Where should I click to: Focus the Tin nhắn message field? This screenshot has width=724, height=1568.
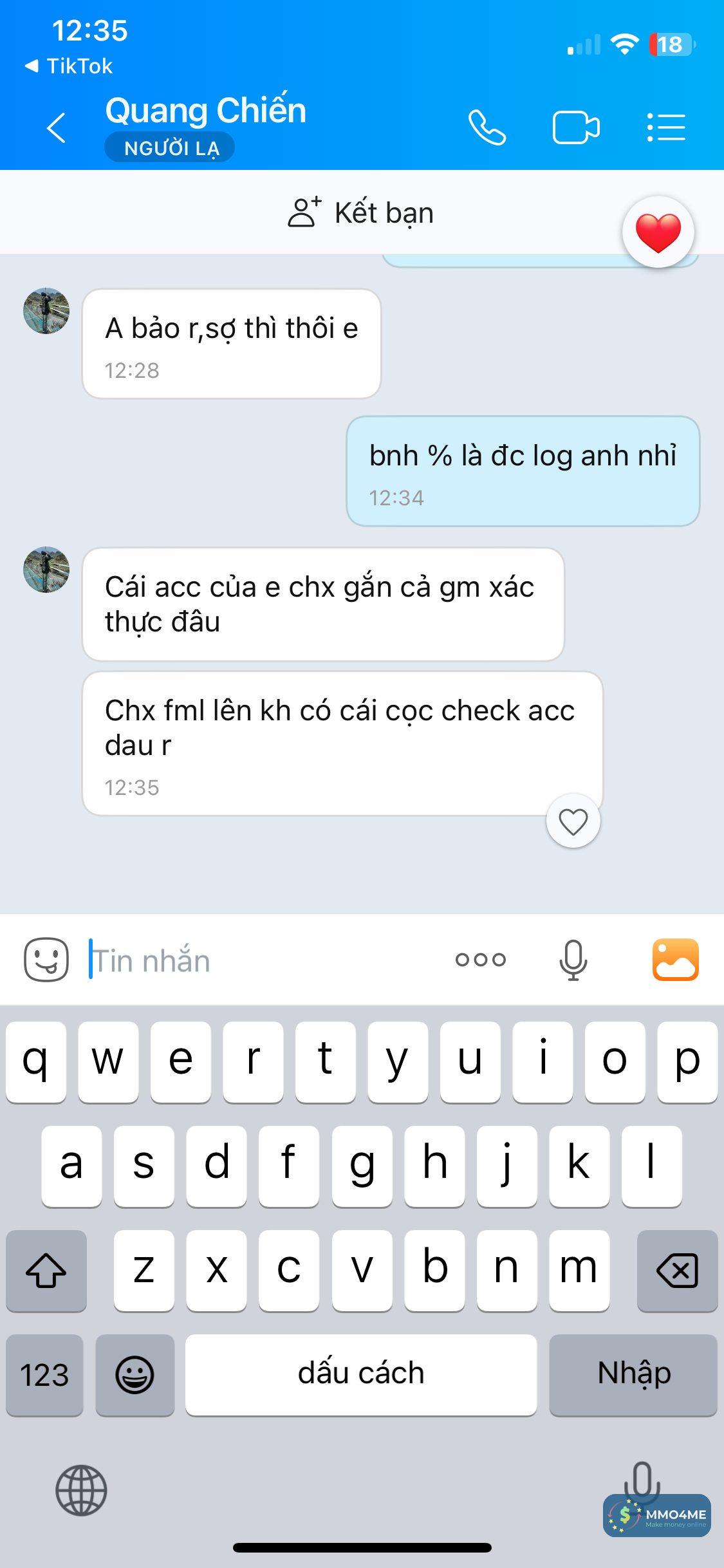click(x=257, y=960)
